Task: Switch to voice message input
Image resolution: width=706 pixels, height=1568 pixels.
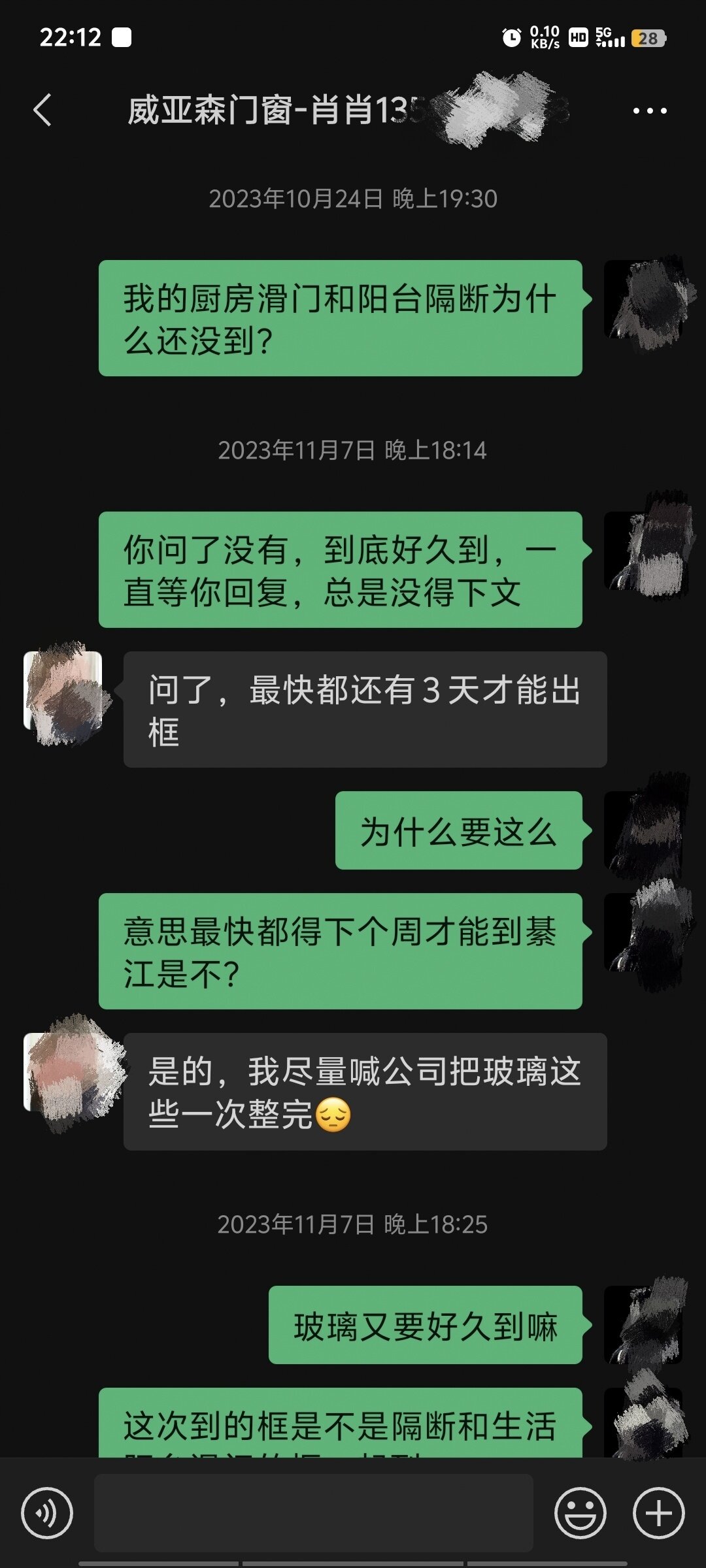Action: [46, 1513]
